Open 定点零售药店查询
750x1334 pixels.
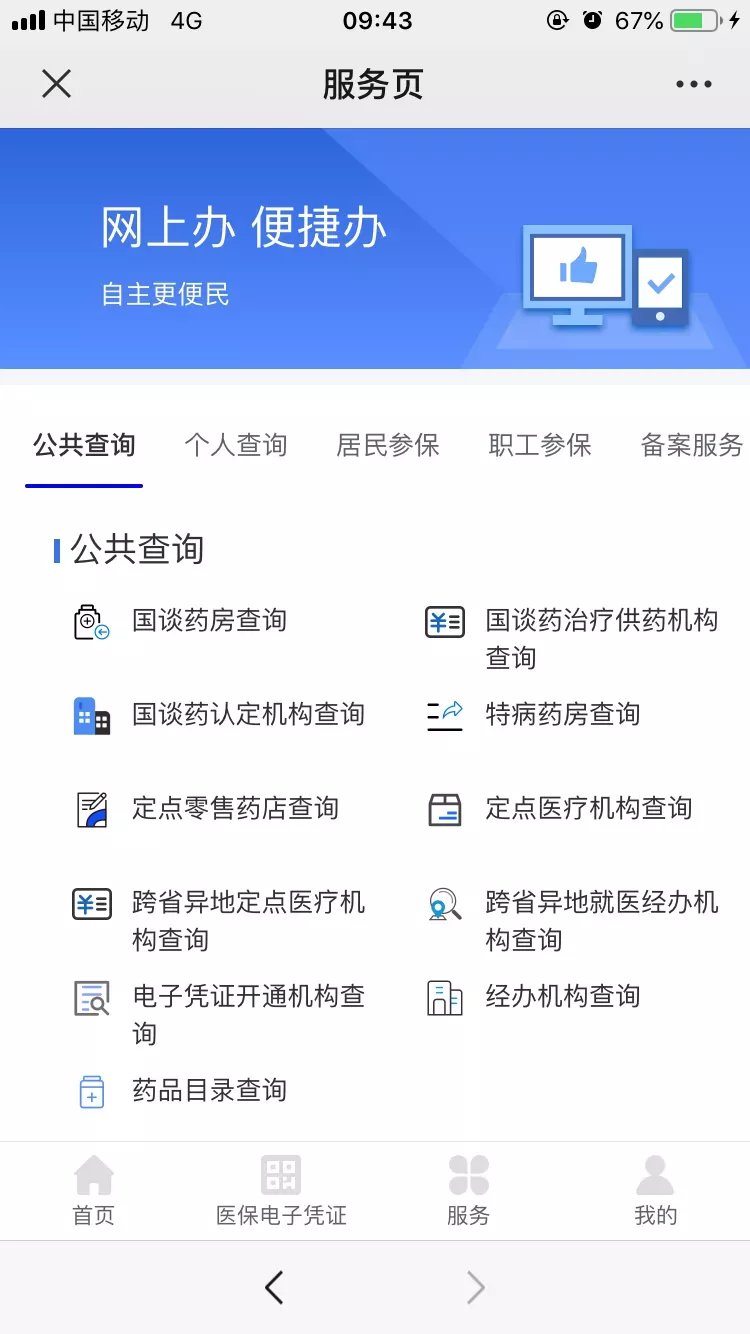coord(235,809)
